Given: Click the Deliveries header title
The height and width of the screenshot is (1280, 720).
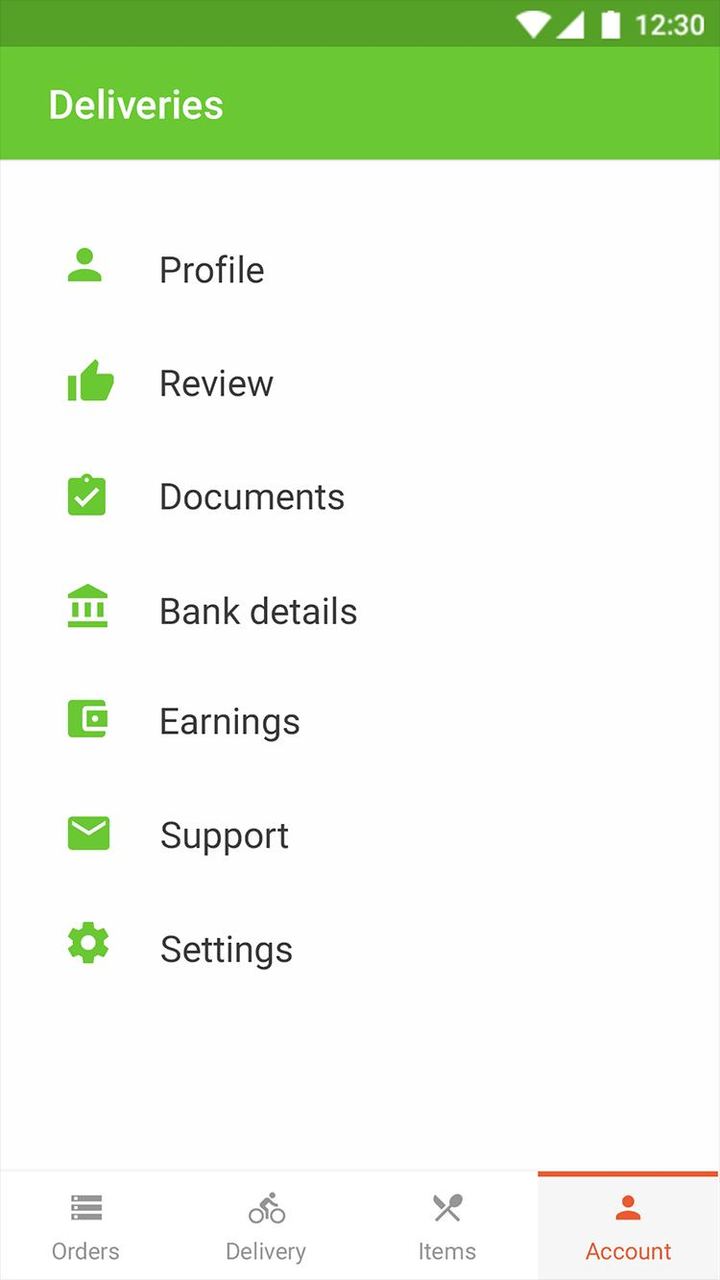Looking at the screenshot, I should (x=135, y=103).
